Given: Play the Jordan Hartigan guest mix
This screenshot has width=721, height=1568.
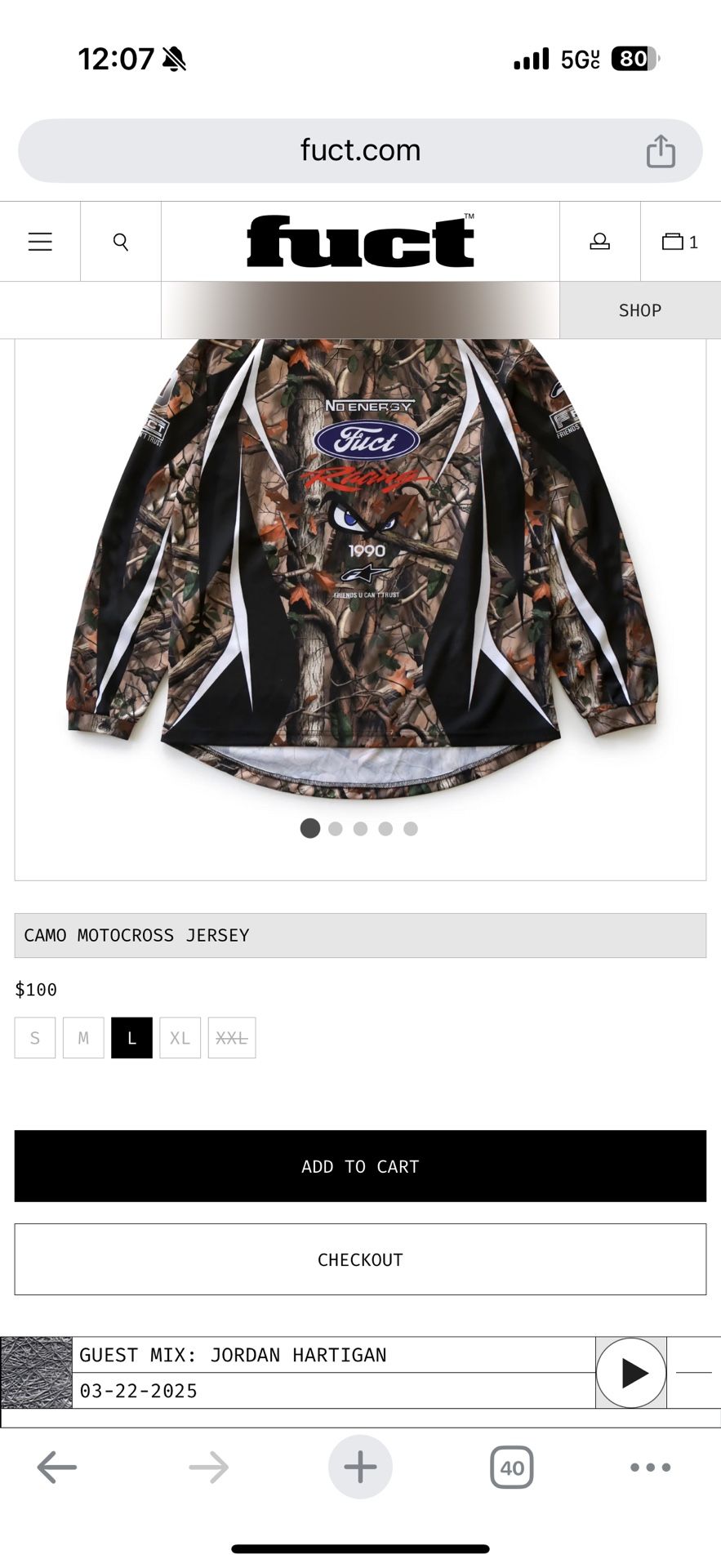Looking at the screenshot, I should (x=631, y=1373).
